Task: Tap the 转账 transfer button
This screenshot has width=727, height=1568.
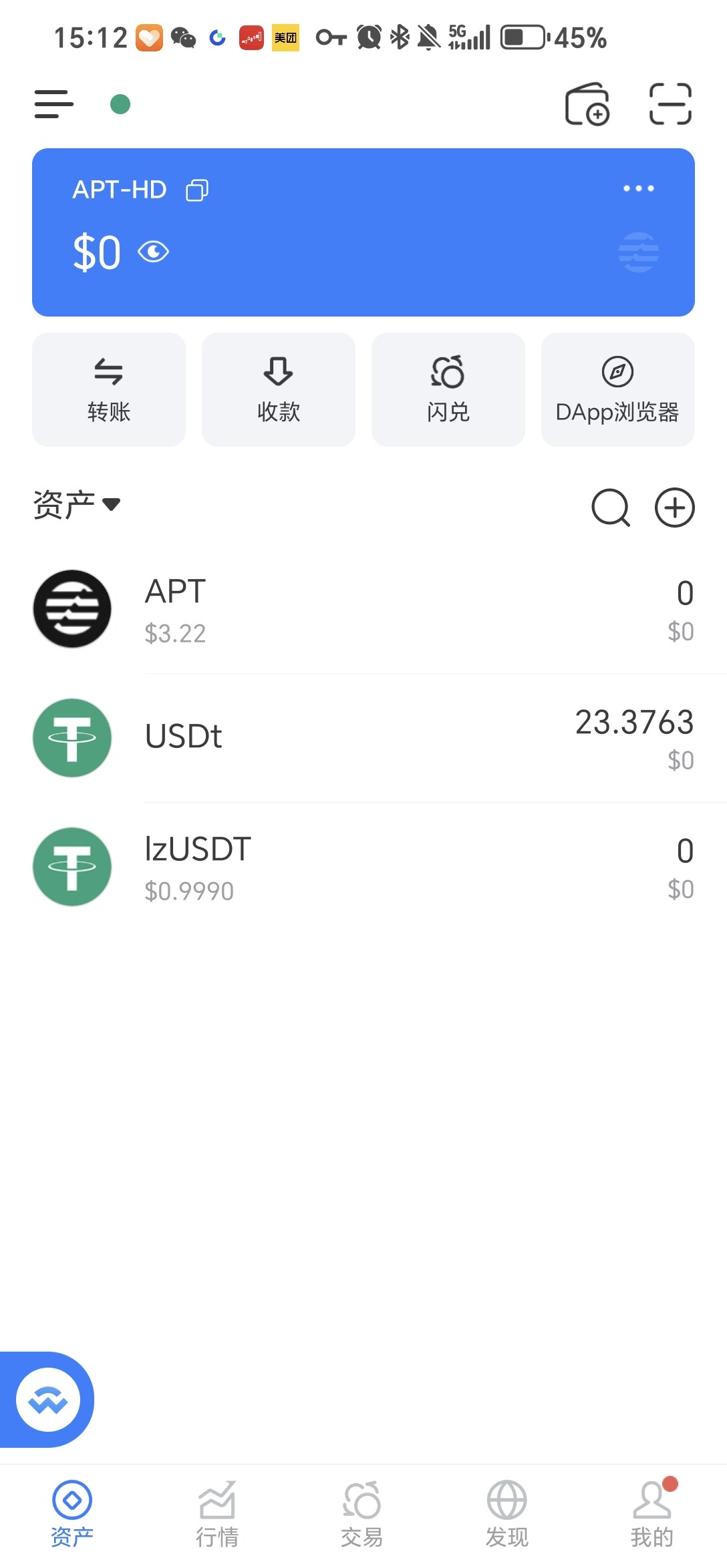Action: click(x=109, y=389)
